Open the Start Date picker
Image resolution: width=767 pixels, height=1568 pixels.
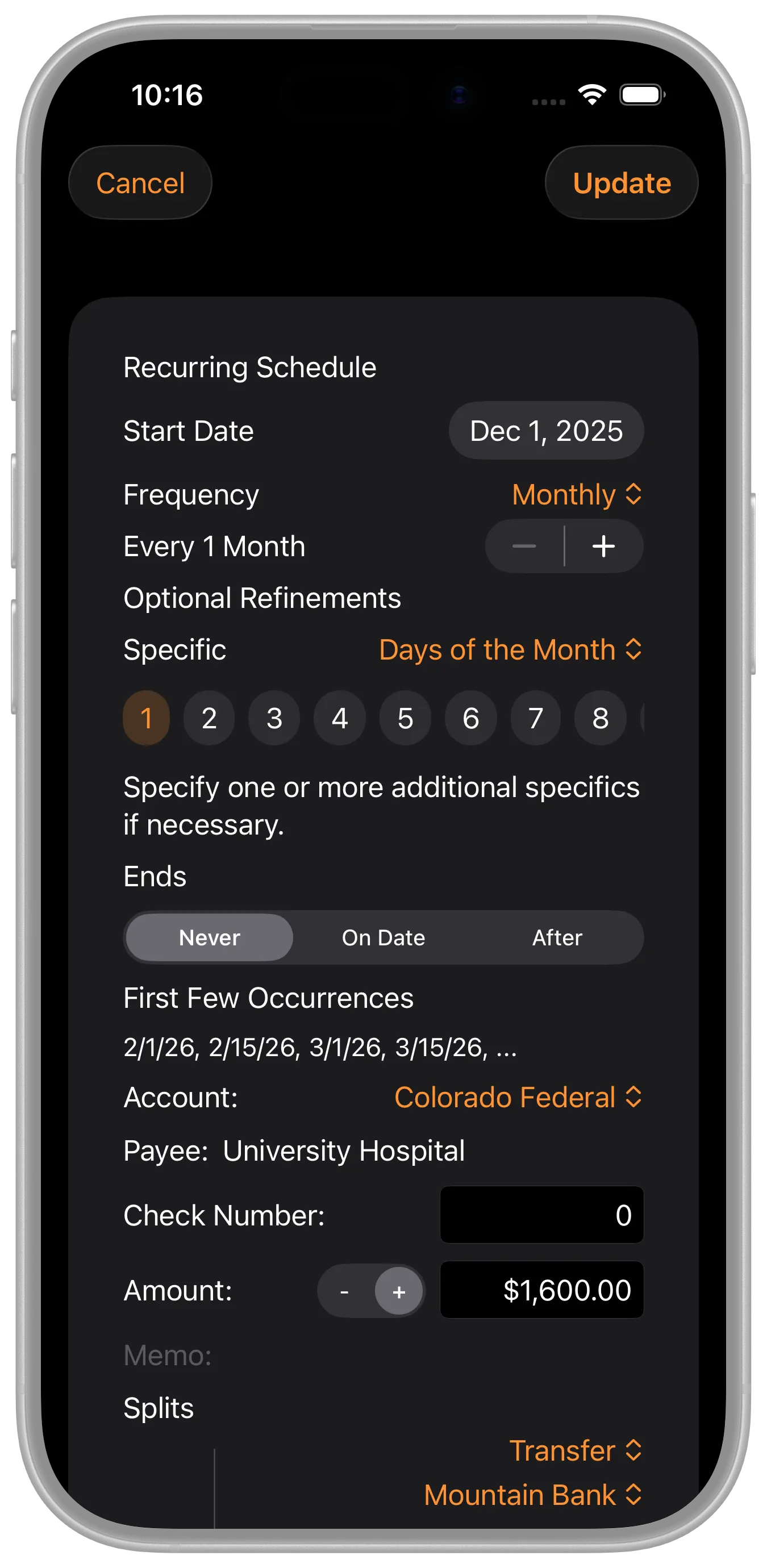click(x=546, y=431)
